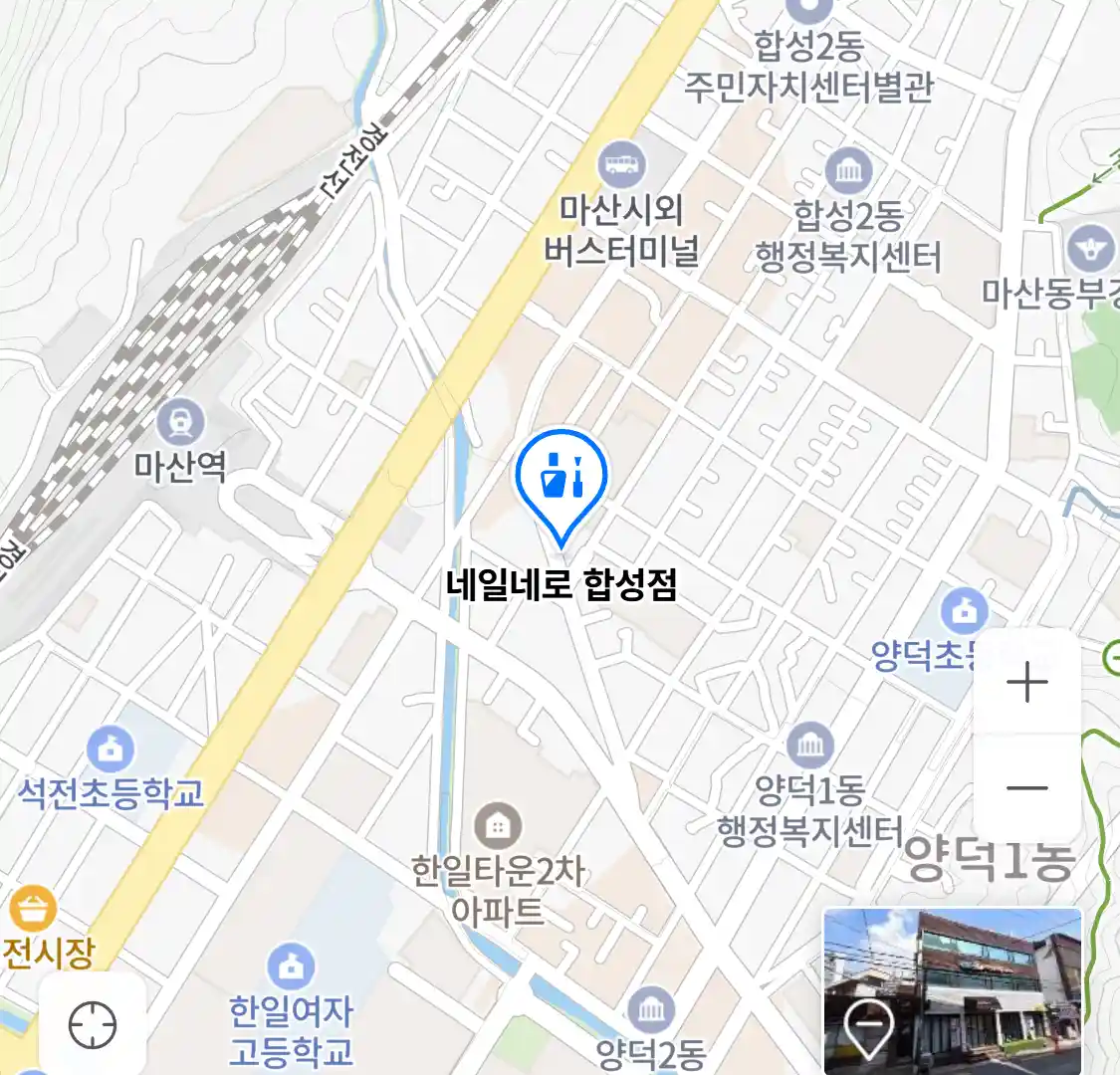Select the 한일여자고등학교 school marker
Viewport: 1120px width, 1075px height.
(x=291, y=966)
